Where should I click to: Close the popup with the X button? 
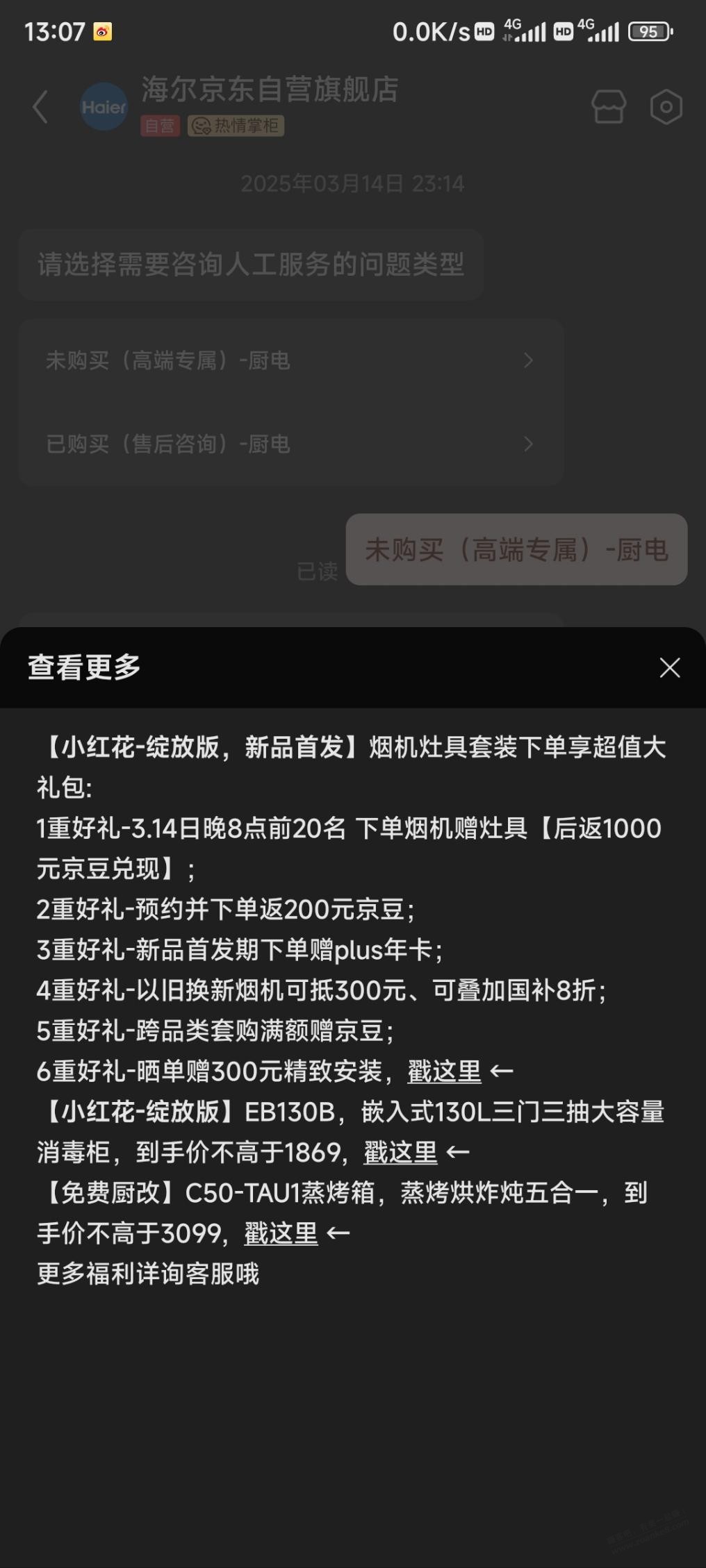tap(668, 668)
